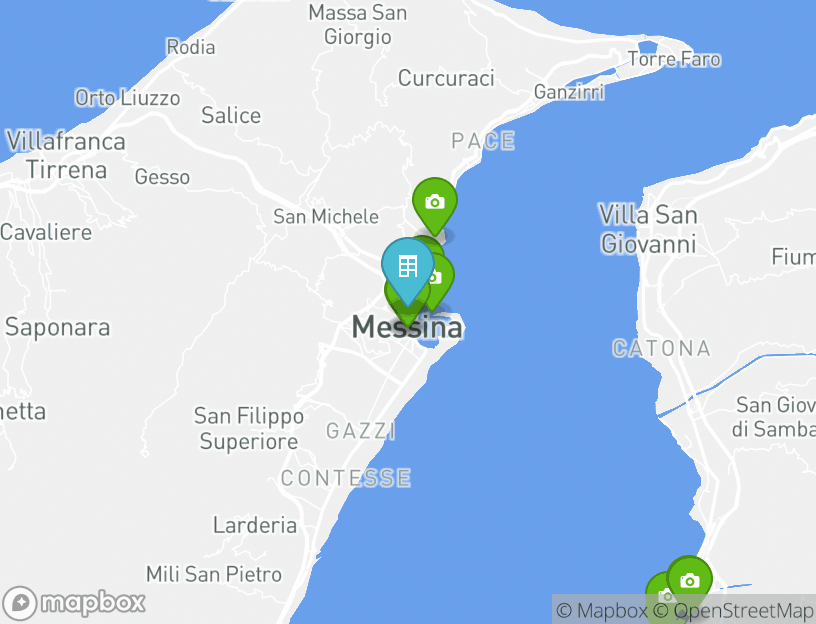816x624 pixels.
Task: Open the green camera pin below Pace
Action: (x=434, y=202)
